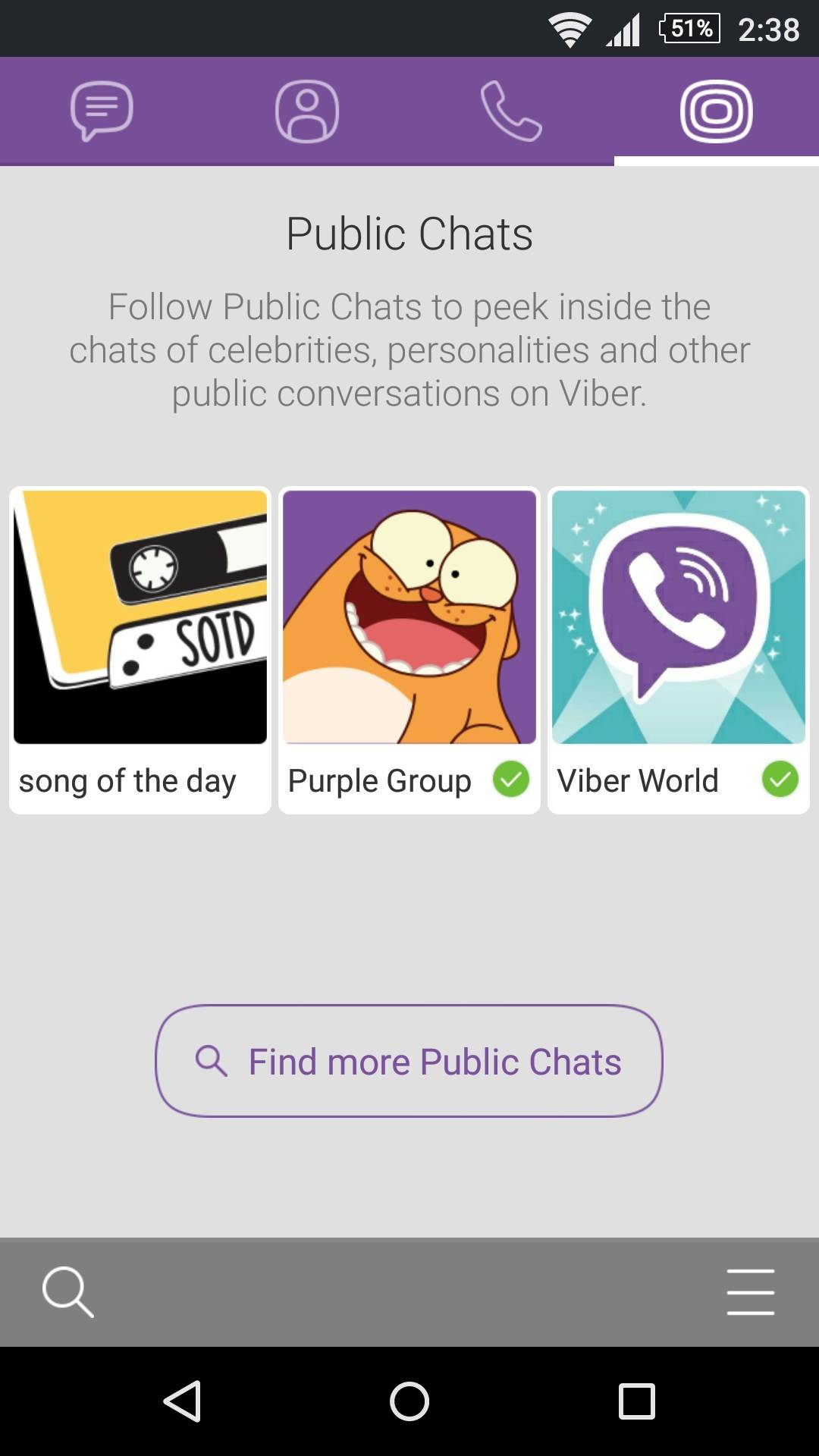This screenshot has width=819, height=1456.
Task: Return to the home screen
Action: 409,1401
